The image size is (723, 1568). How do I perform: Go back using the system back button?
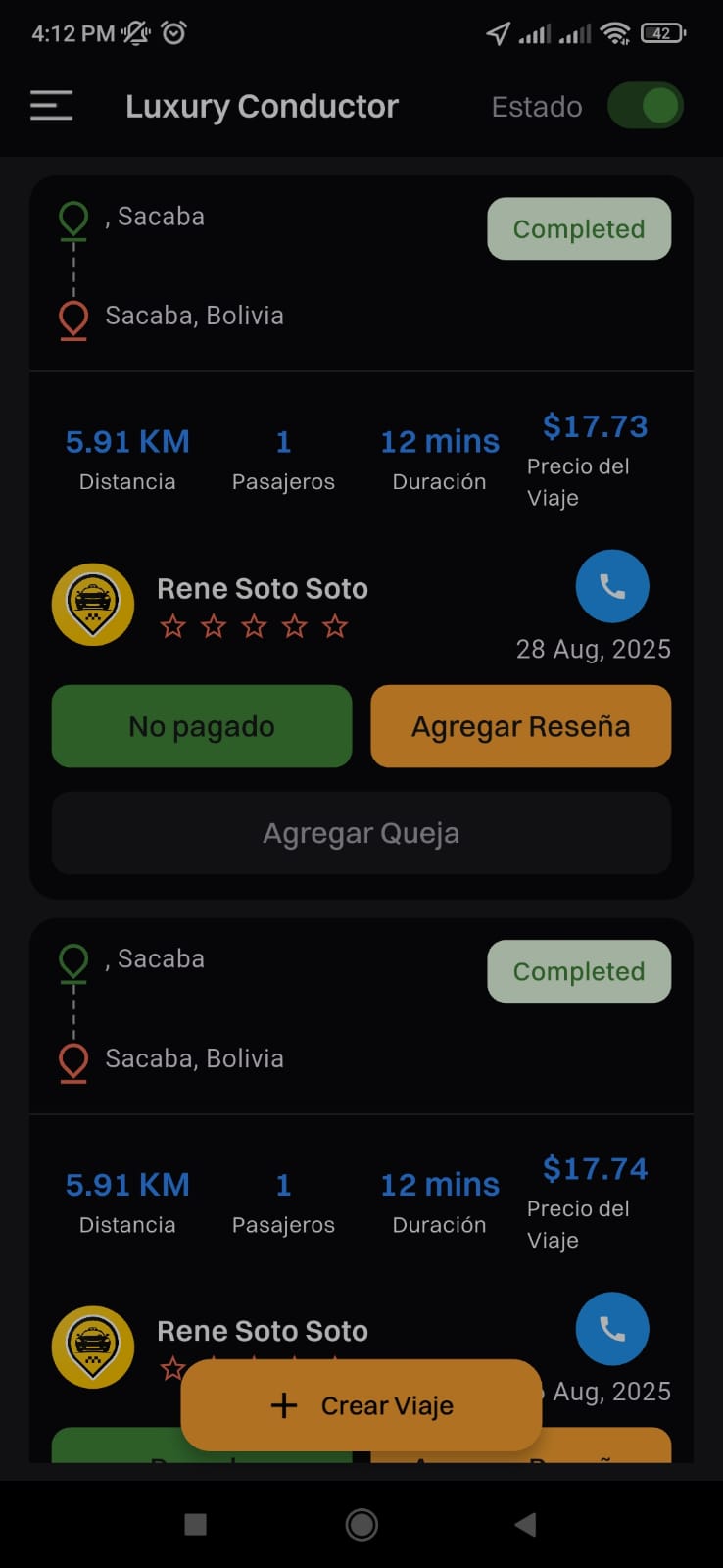(x=526, y=1524)
